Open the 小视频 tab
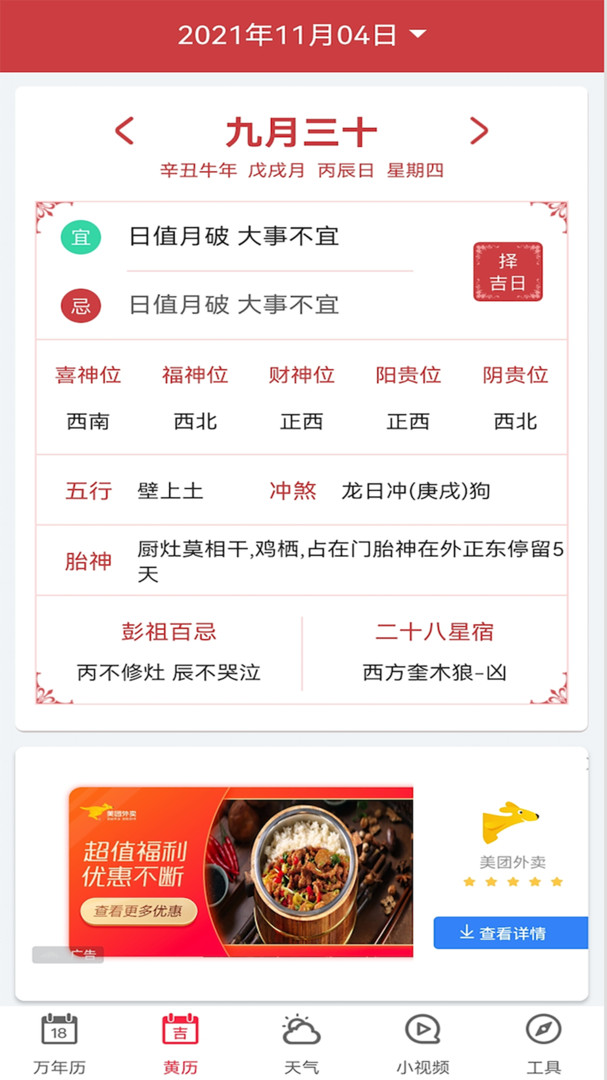The image size is (607, 1080). [422, 1043]
